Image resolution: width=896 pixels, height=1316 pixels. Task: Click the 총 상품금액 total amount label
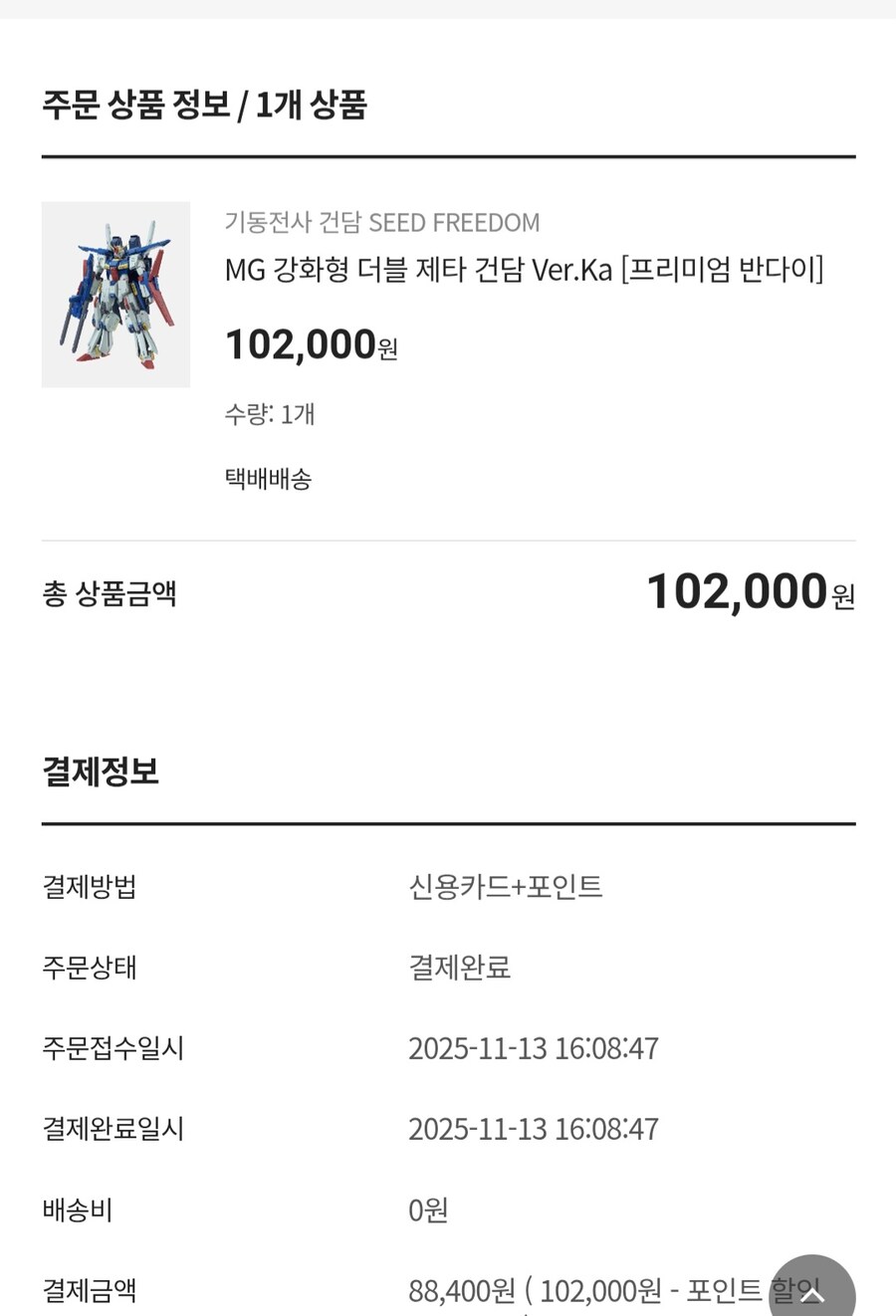111,593
